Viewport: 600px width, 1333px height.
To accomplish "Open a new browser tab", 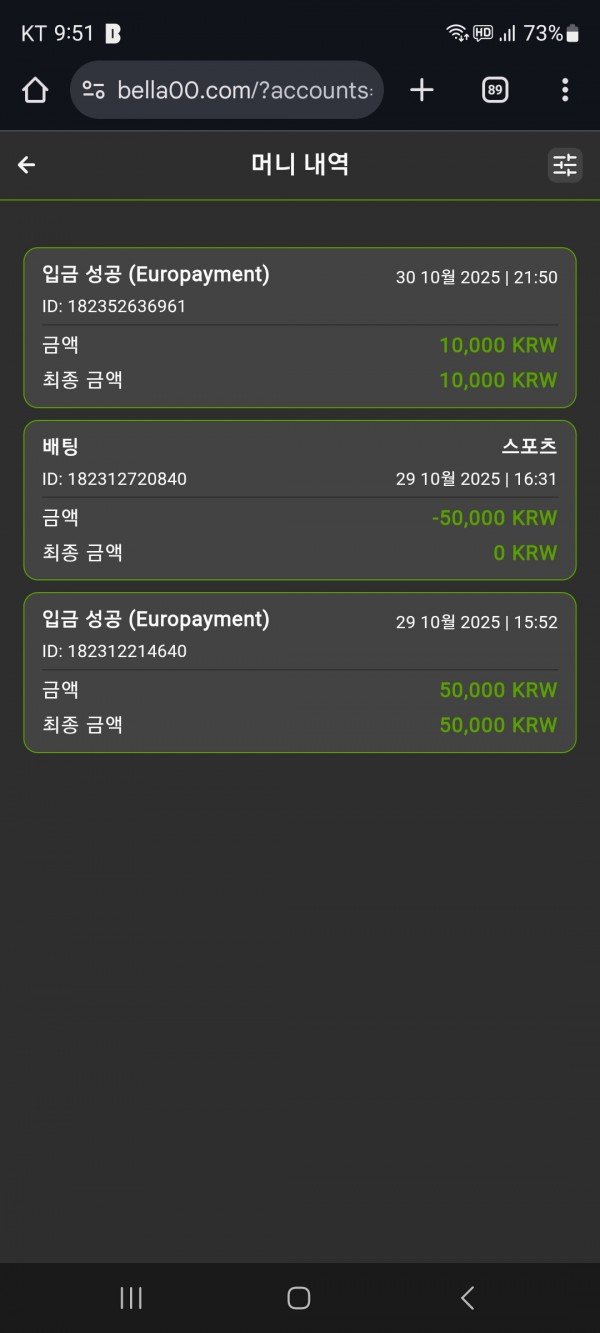I will [422, 91].
